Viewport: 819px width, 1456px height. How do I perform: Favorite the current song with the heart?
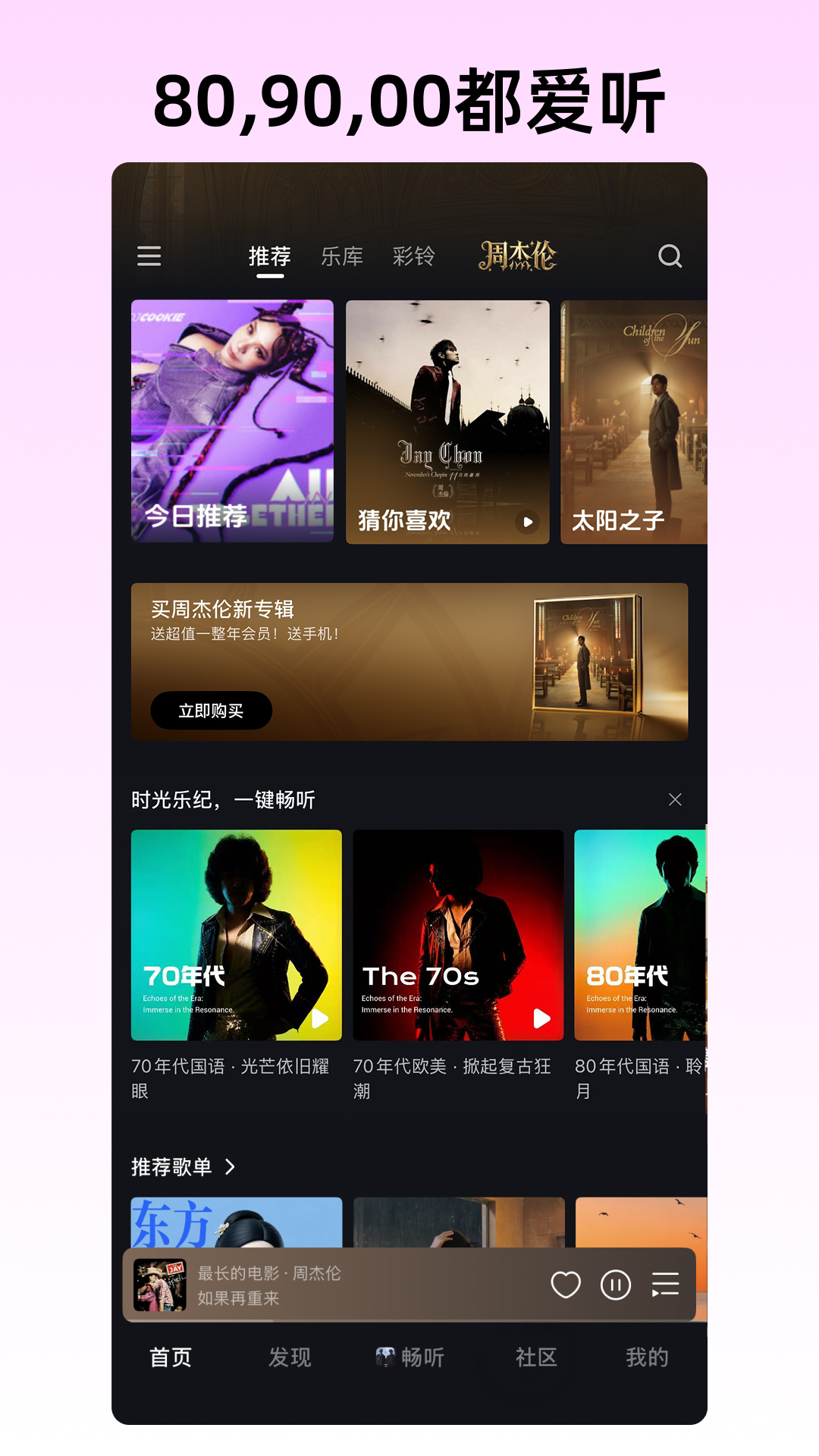tap(565, 1285)
